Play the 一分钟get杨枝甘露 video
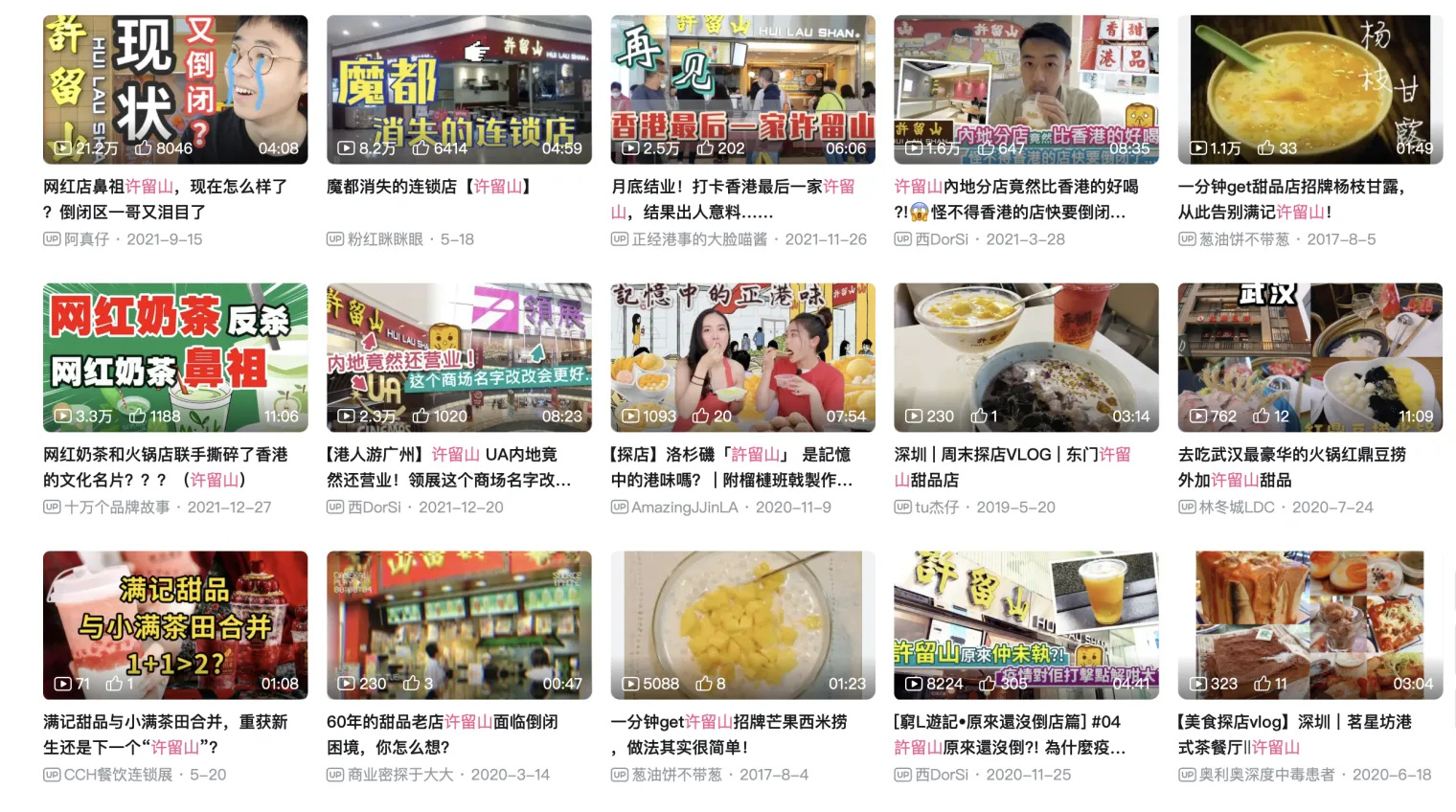The image size is (1456, 812). [1309, 89]
